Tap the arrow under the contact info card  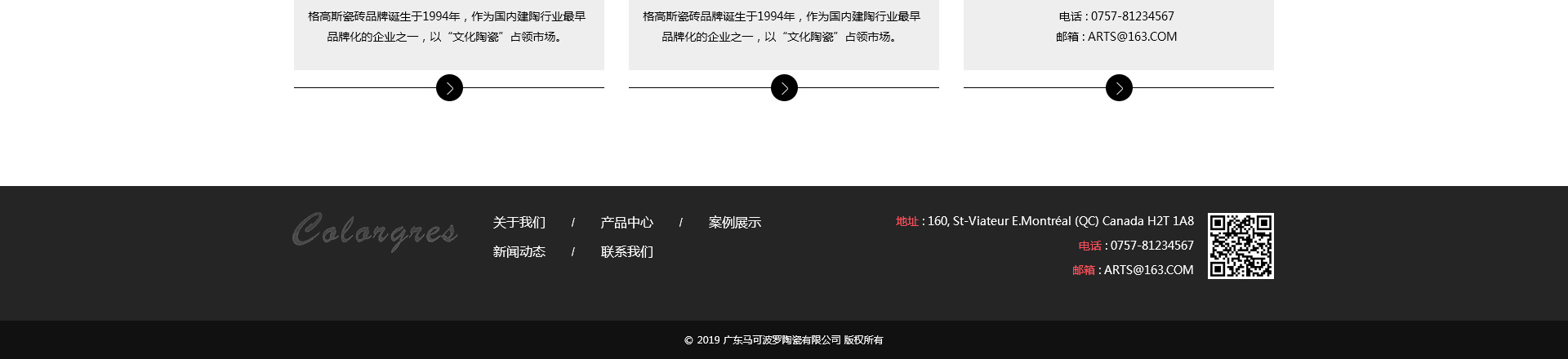pos(1118,88)
